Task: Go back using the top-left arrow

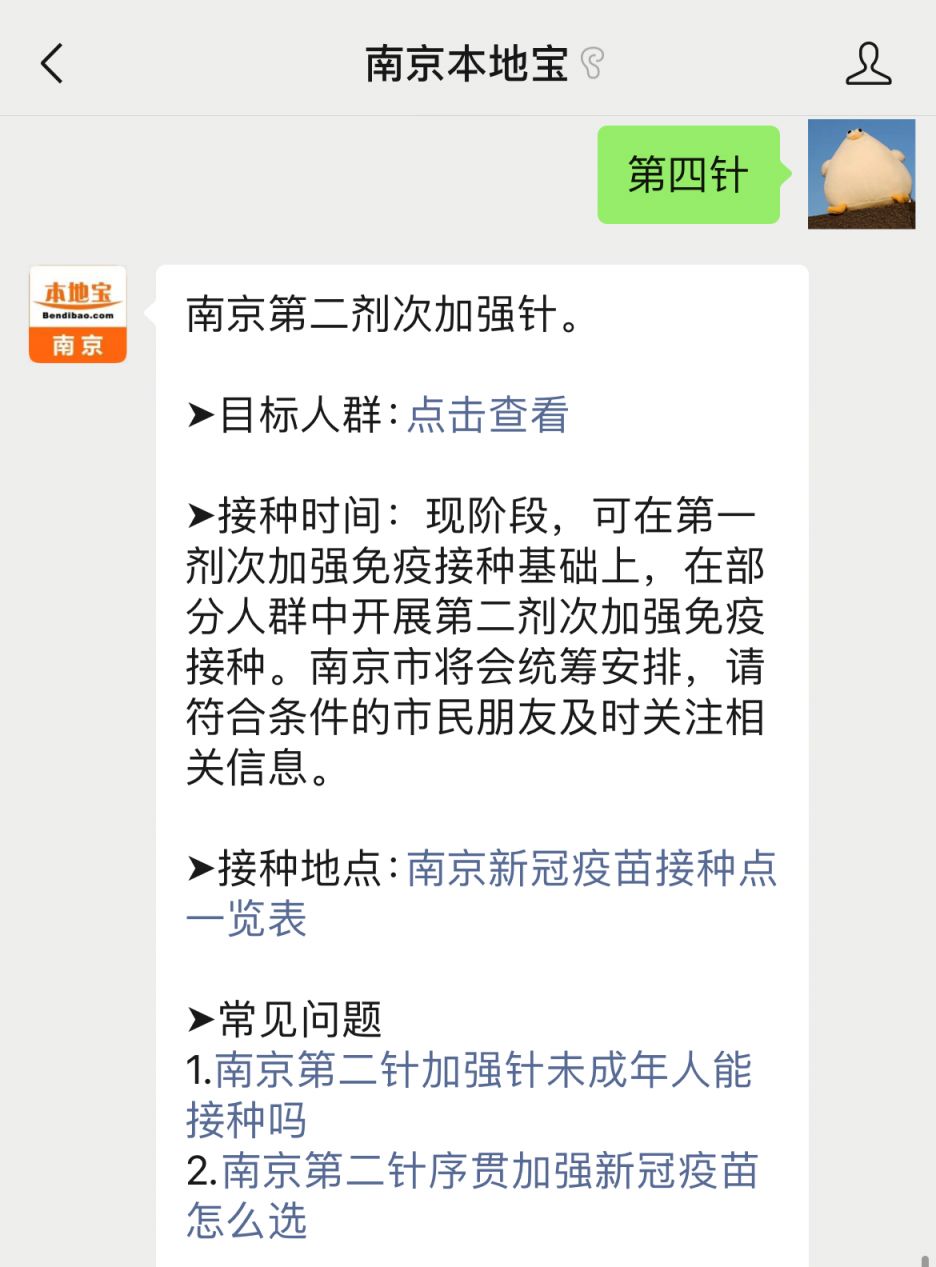Action: tap(52, 64)
